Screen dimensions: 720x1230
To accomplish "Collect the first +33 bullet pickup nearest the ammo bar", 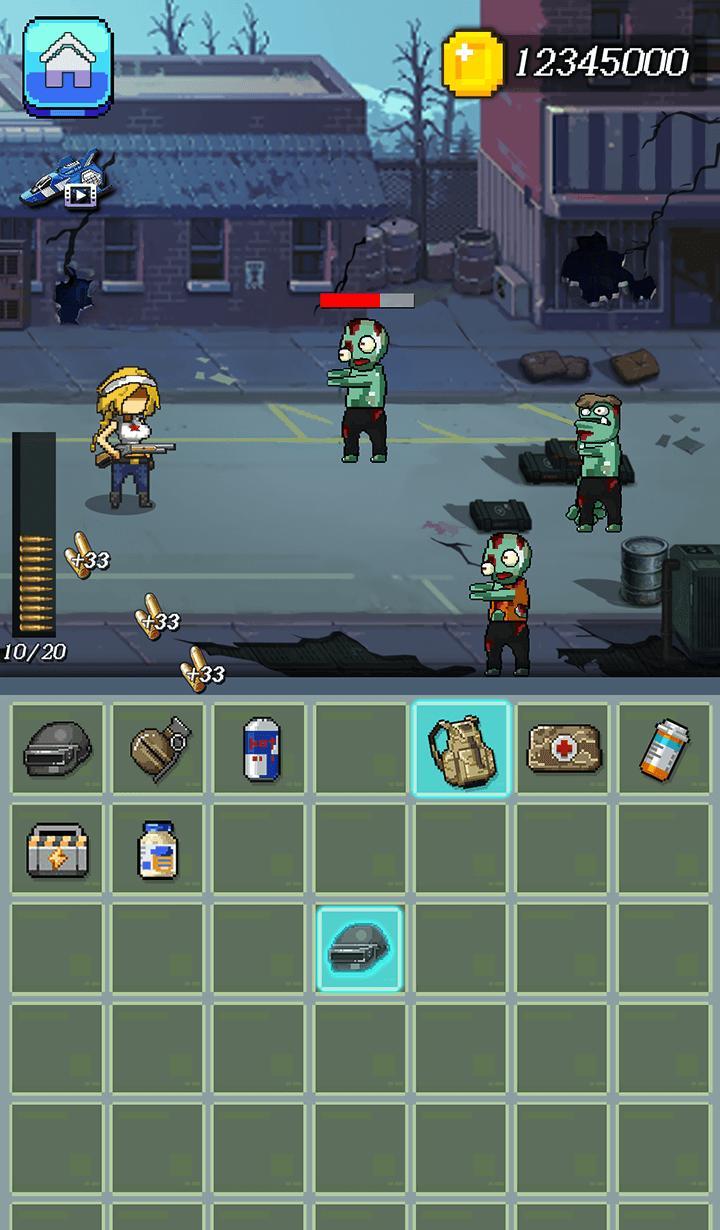I will 86,556.
